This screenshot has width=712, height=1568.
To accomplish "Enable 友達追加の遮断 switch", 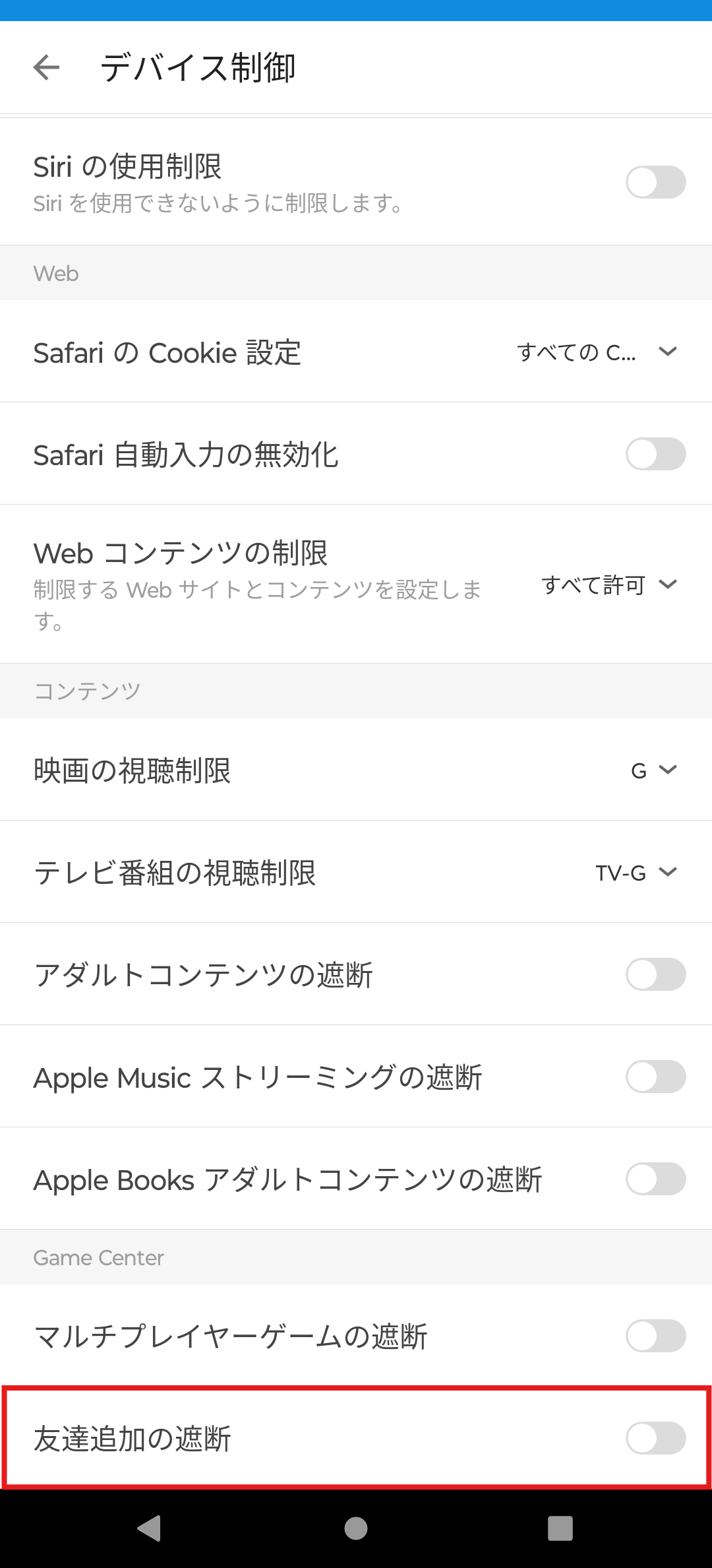I will point(655,1438).
